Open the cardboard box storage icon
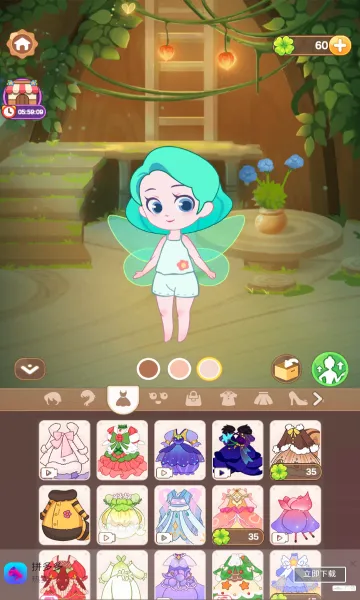360x600 pixels. 287,368
